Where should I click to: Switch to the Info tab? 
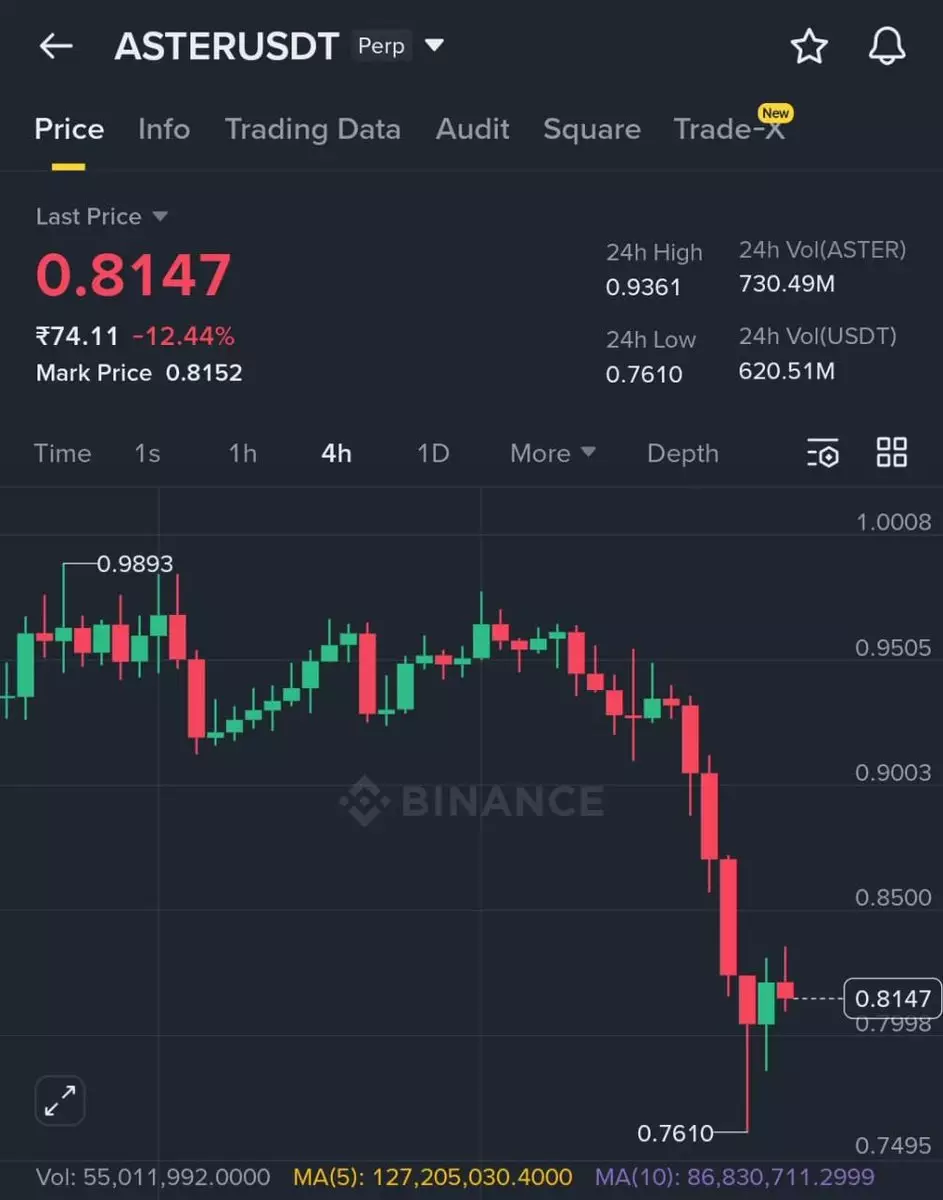(x=164, y=129)
